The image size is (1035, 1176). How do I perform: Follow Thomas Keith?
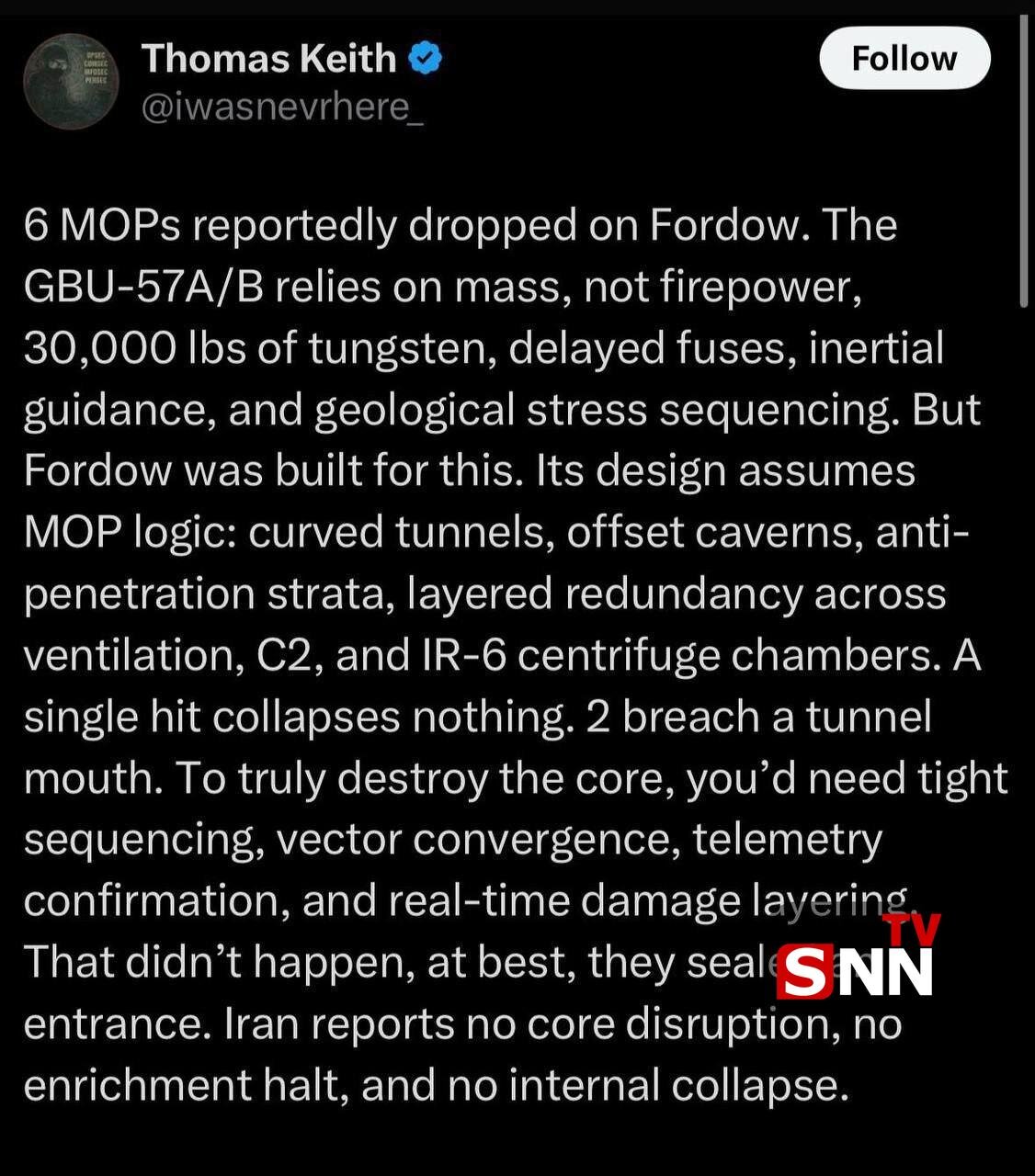click(x=904, y=59)
